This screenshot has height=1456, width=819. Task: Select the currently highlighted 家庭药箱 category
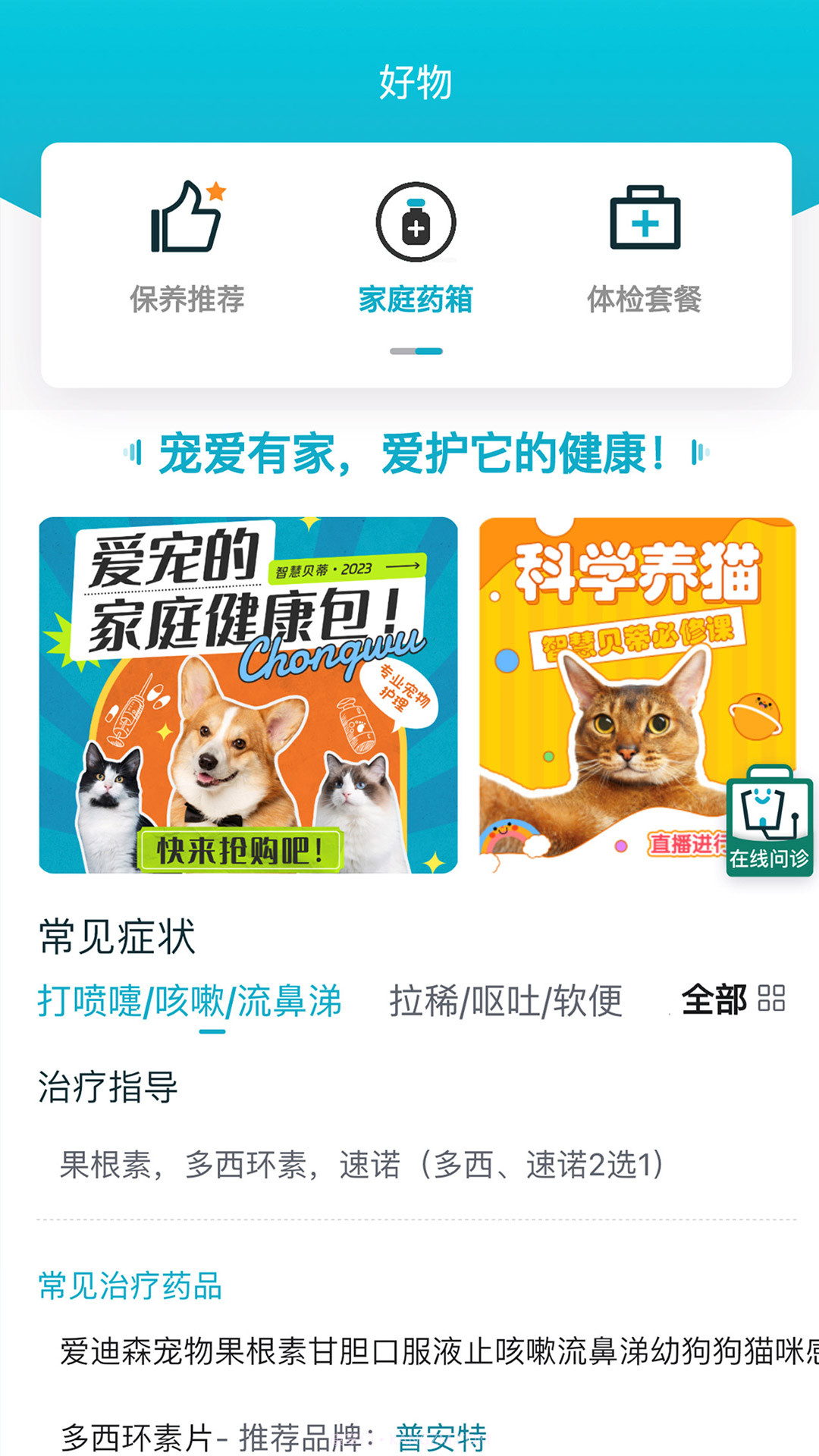pos(416,300)
